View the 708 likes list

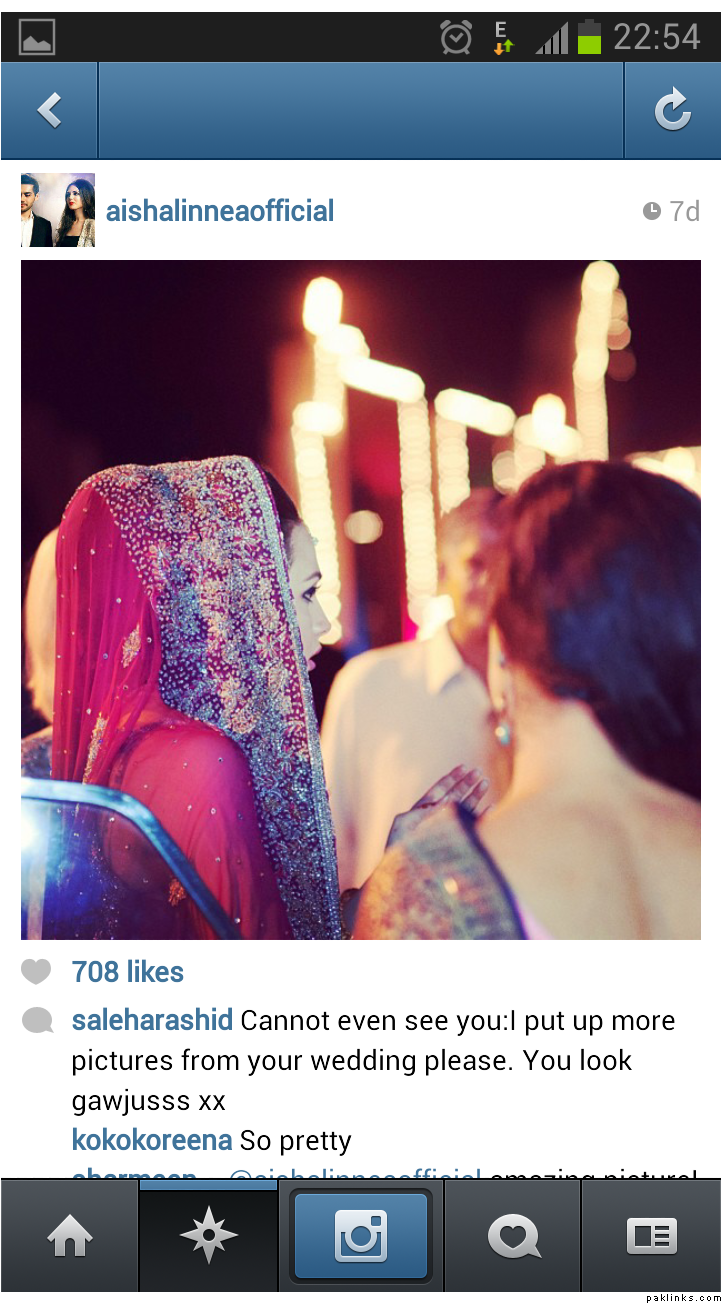tap(128, 972)
